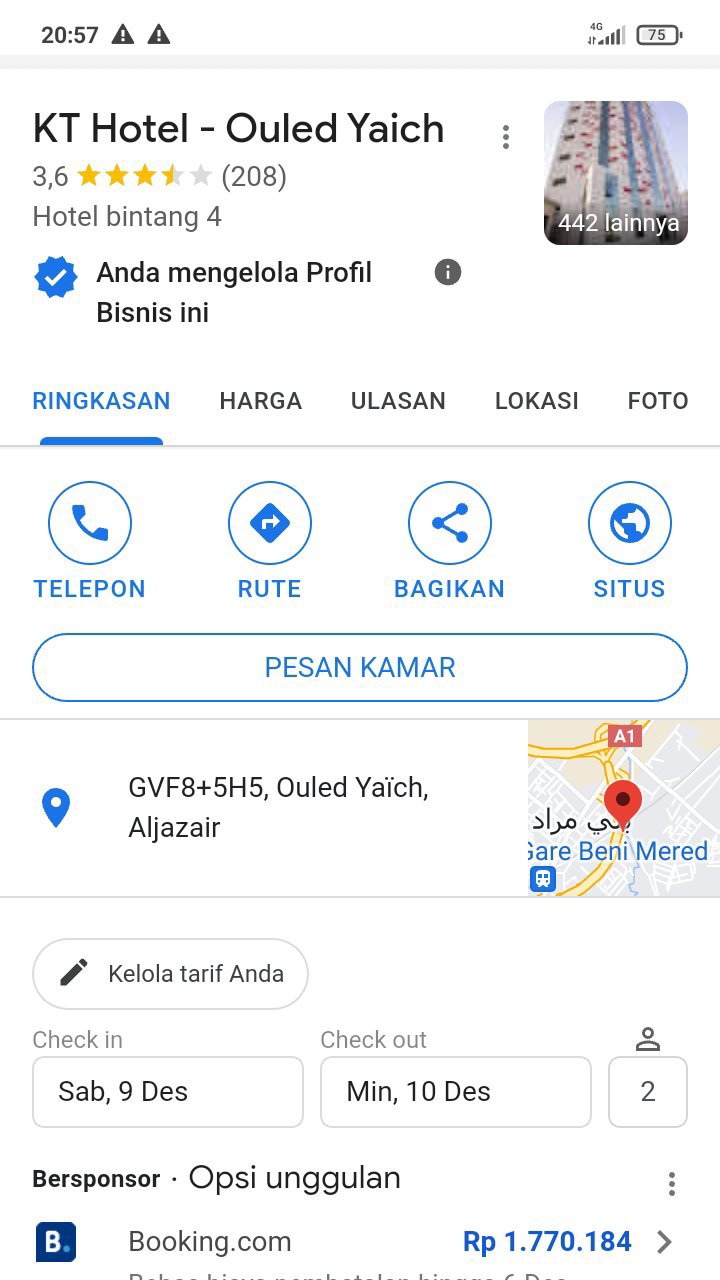Change the check-out date Min, 10 Des
This screenshot has height=1280, width=720.
coord(456,1091)
